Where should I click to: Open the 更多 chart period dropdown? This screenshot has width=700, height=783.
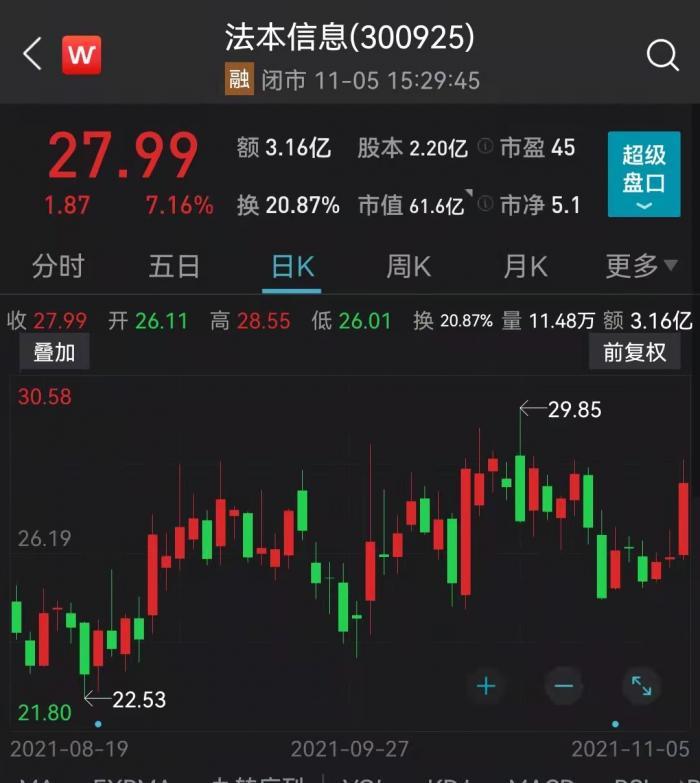coord(641,266)
